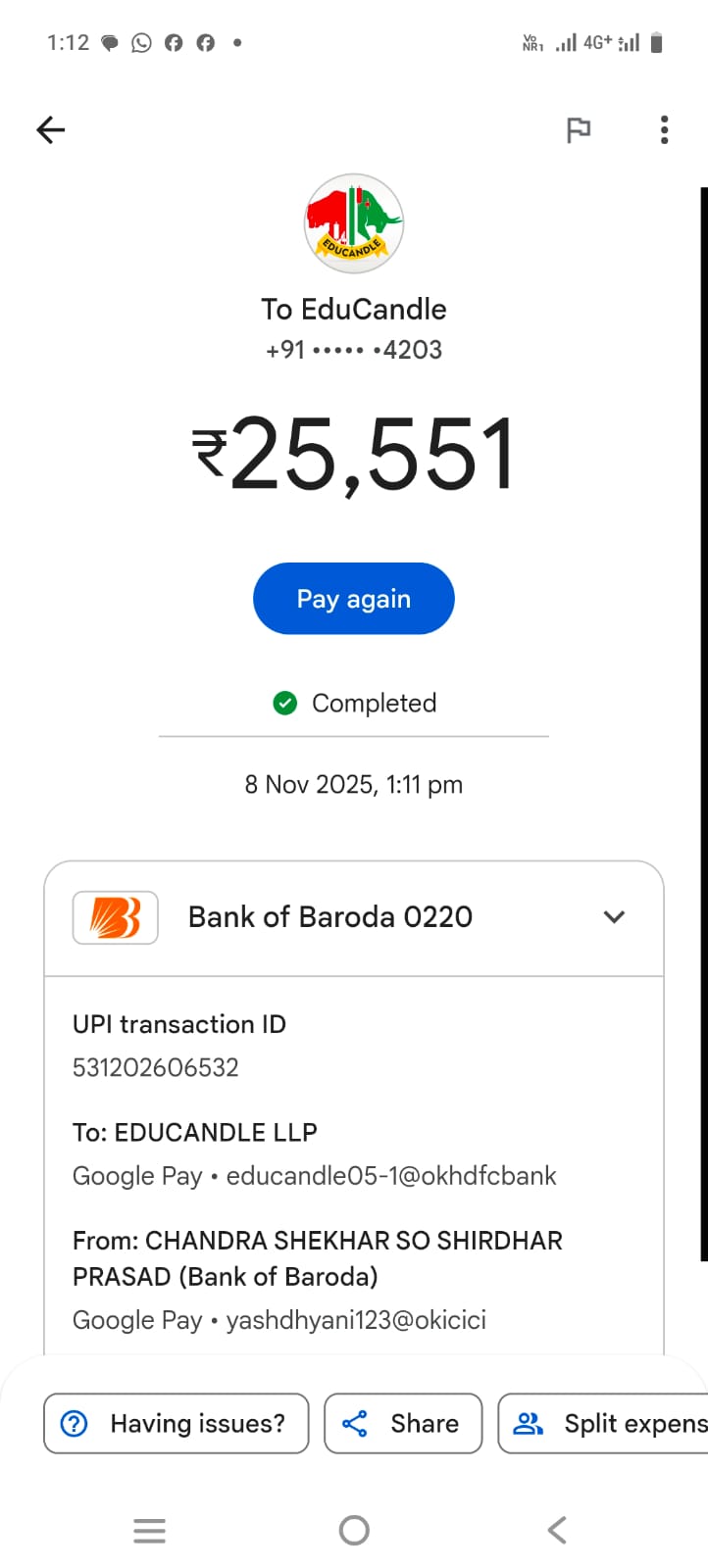Go to the system home screen
Image resolution: width=708 pixels, height=1568 pixels.
point(354,1530)
